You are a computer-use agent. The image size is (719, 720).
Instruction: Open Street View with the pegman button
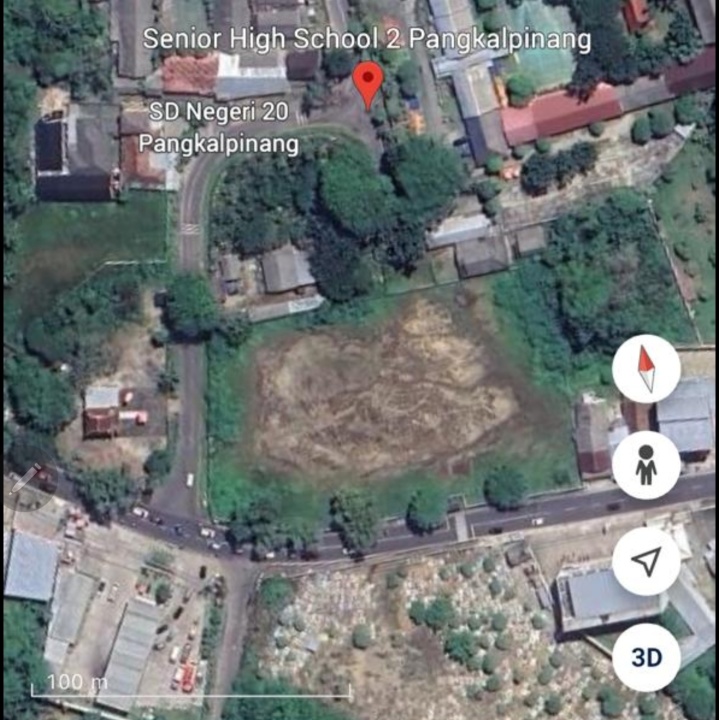click(x=647, y=465)
